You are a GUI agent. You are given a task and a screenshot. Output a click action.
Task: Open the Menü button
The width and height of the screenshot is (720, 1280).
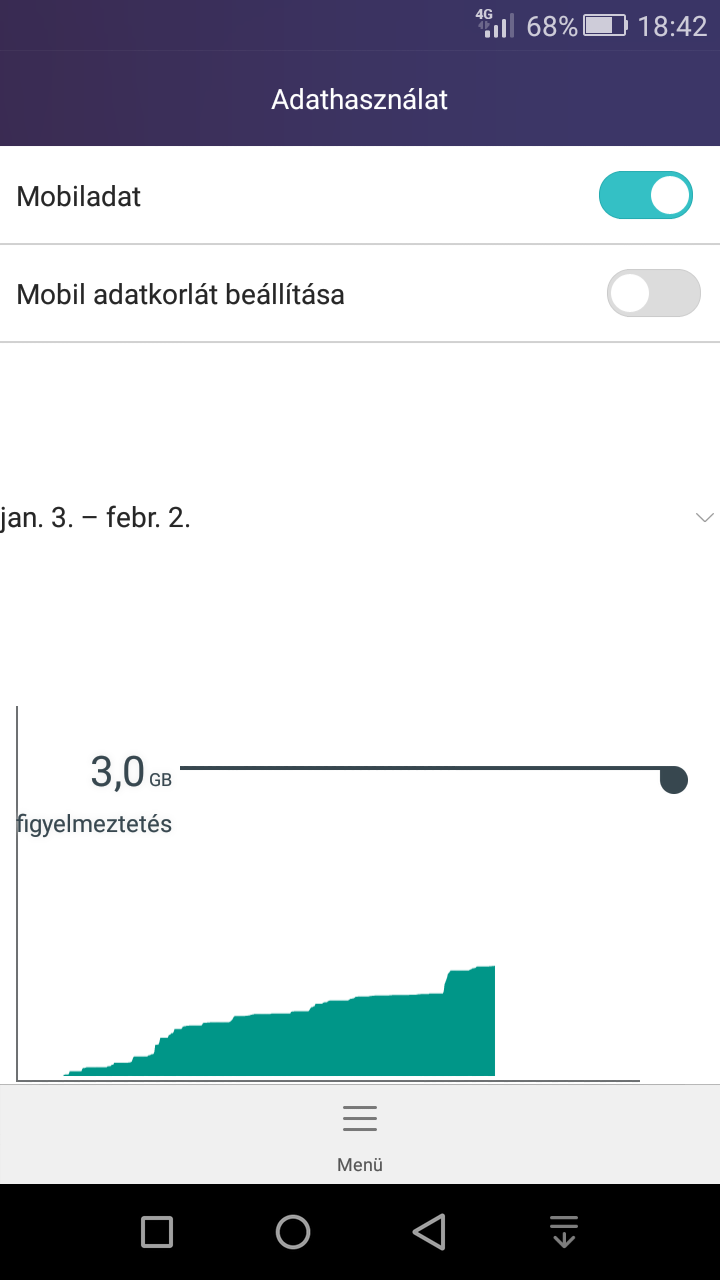360,1134
